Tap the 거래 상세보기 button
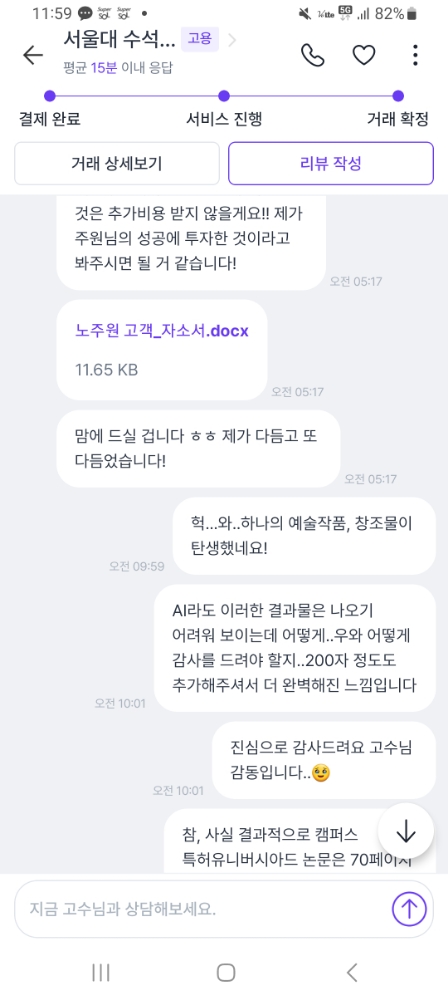Screen dimensions: 448x1000 (117, 163)
